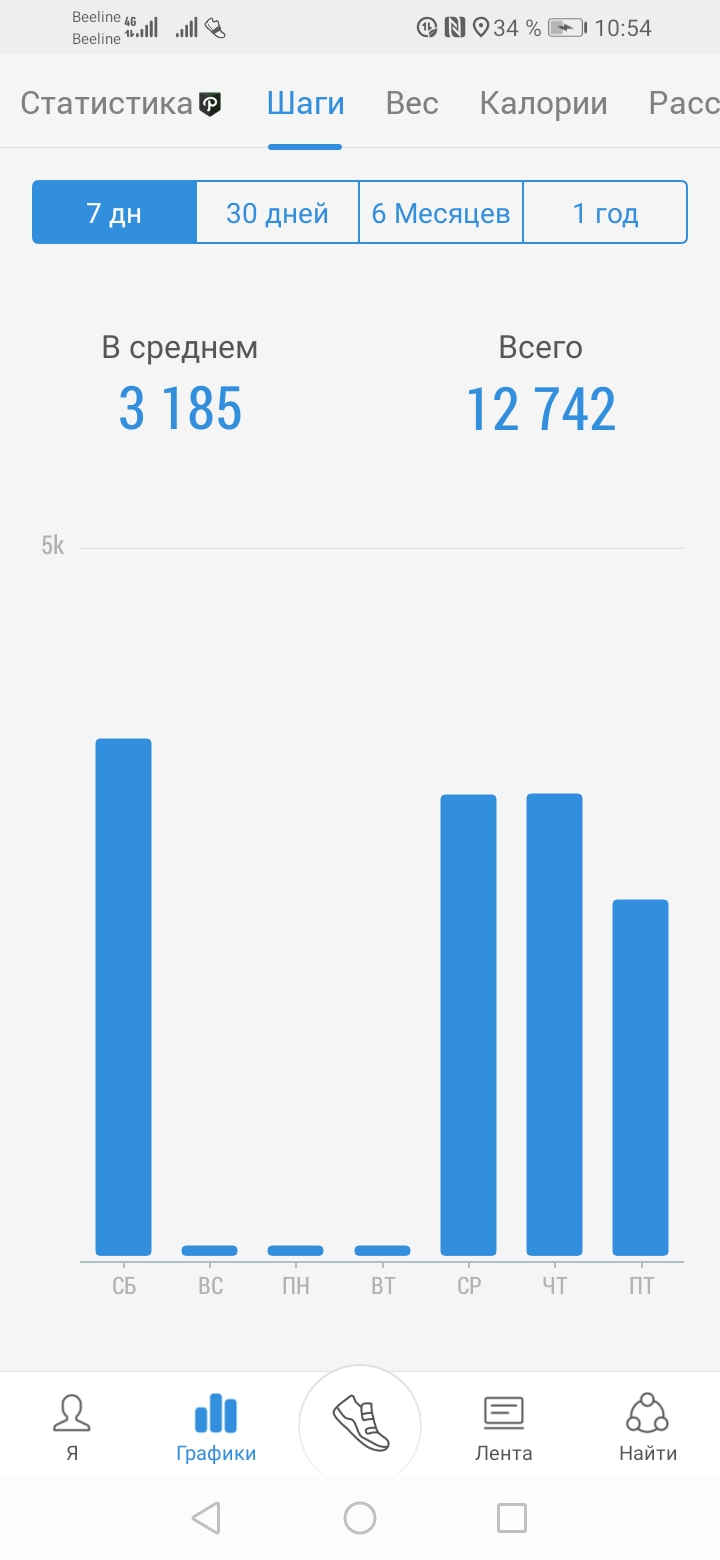720x1560 pixels.
Task: Select the 30 дней period
Action: click(x=277, y=212)
